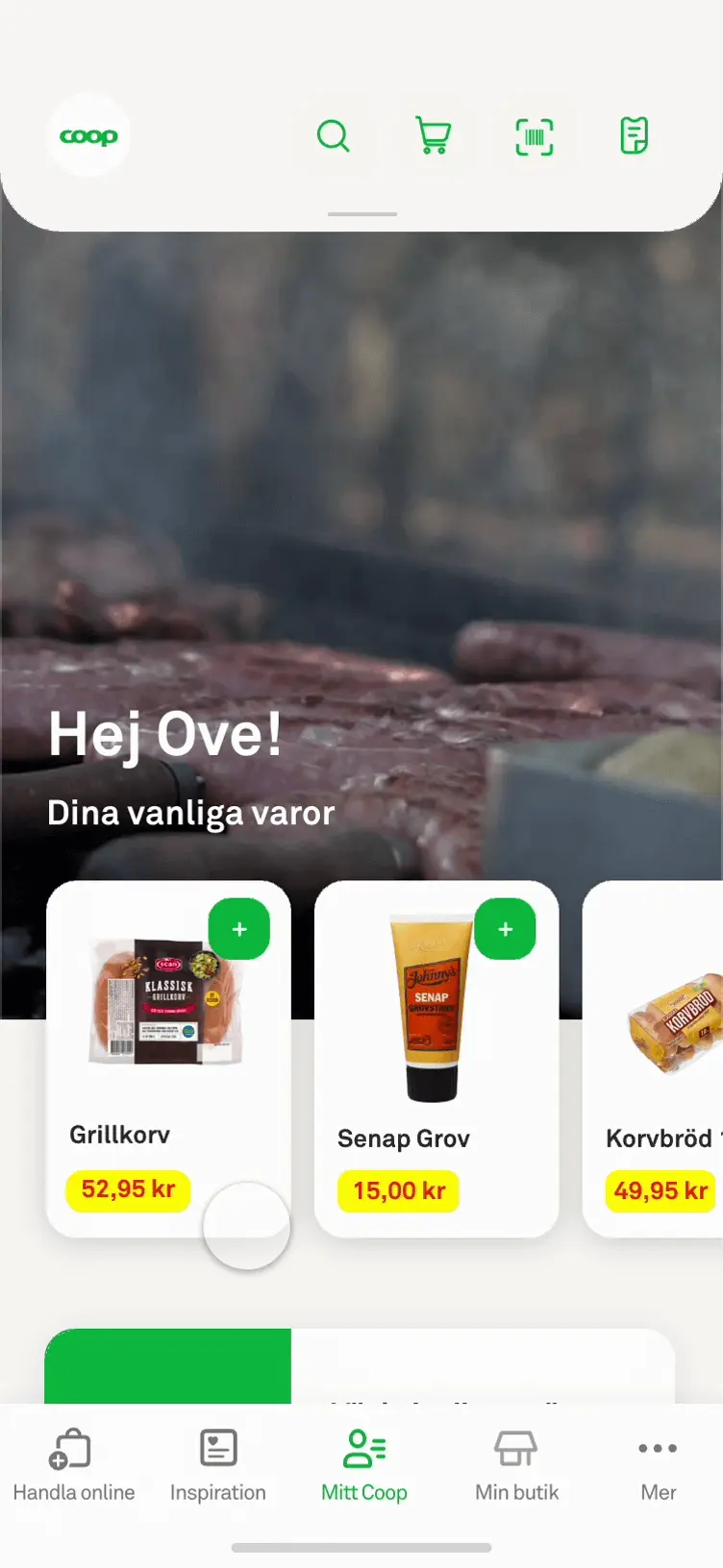Tap the Coop logo button

tap(88, 136)
